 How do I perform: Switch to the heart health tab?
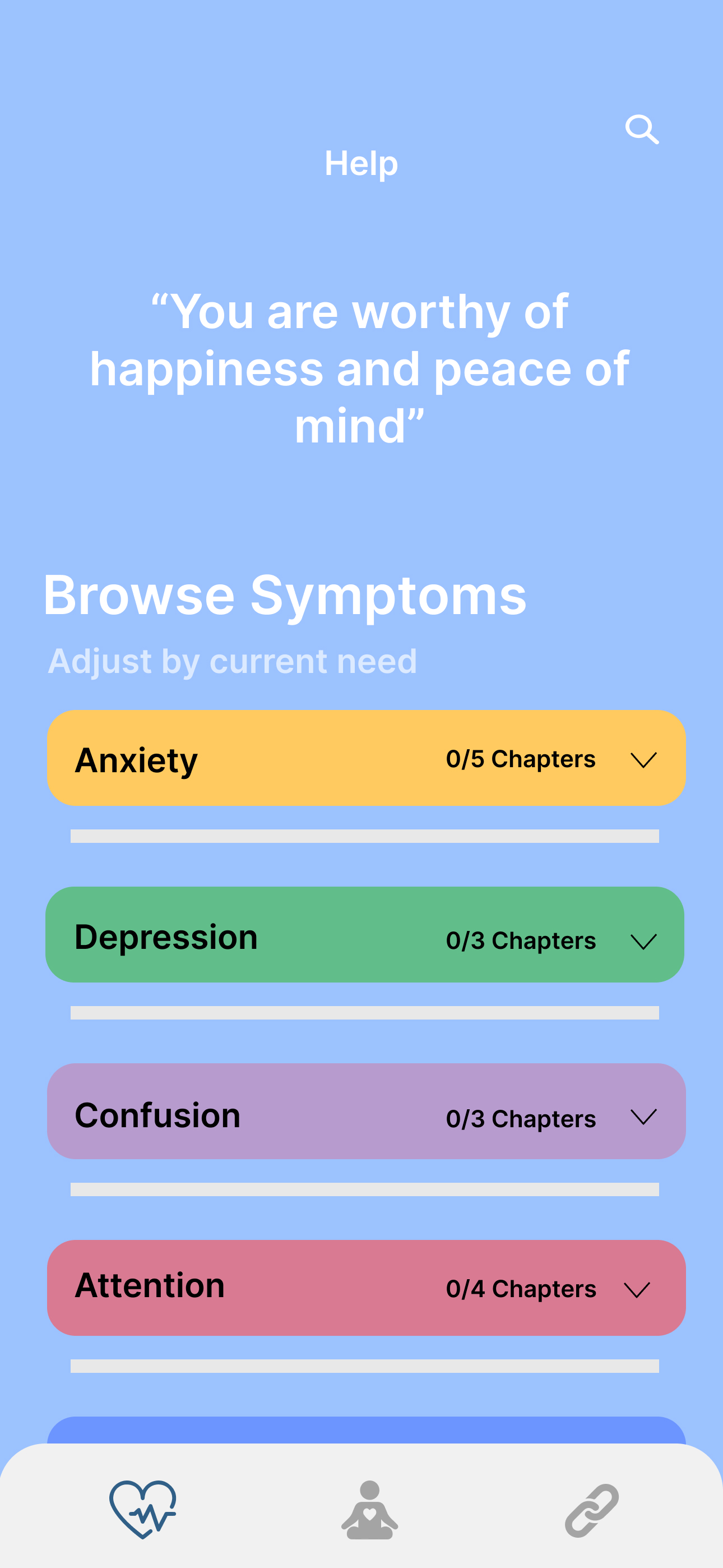click(143, 1510)
